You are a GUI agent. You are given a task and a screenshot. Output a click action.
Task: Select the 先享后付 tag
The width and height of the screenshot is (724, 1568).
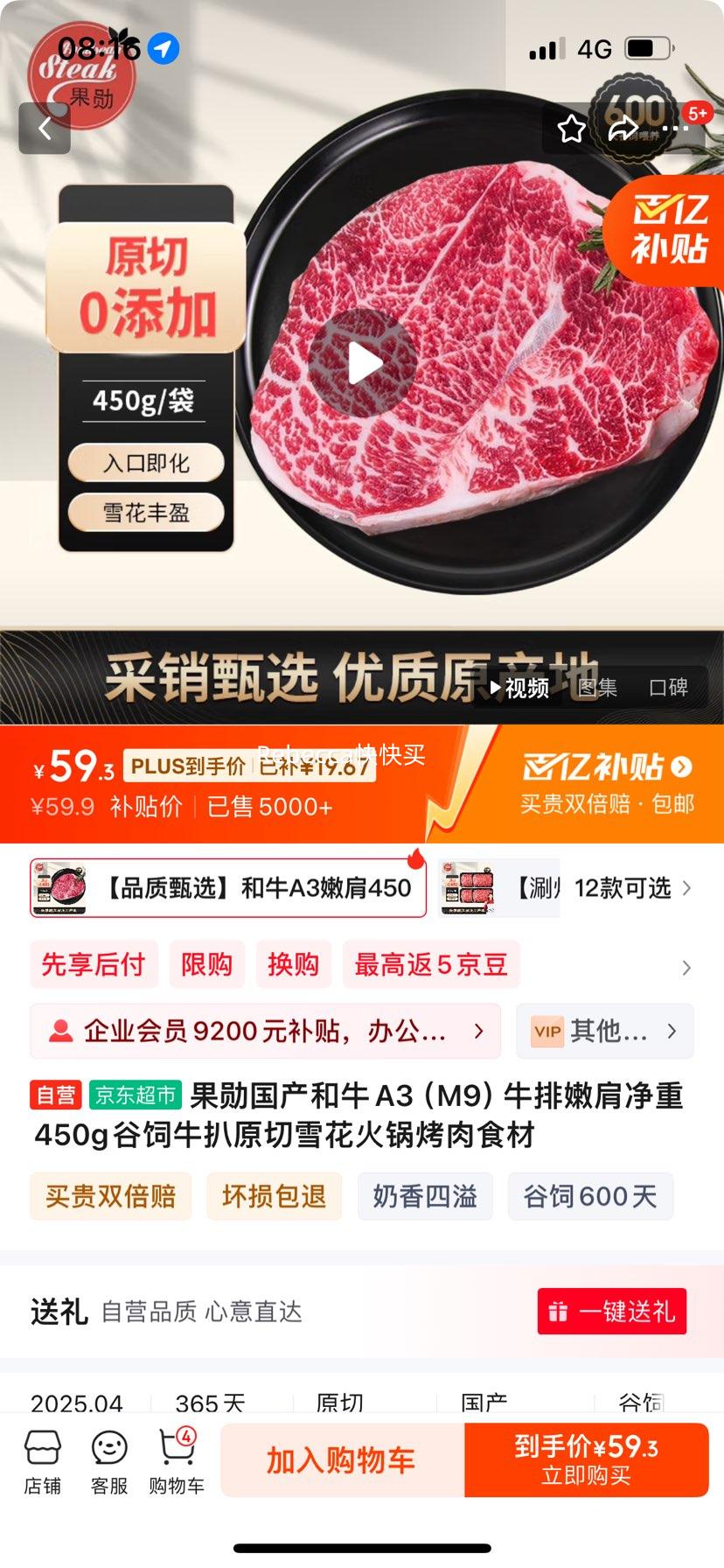94,963
